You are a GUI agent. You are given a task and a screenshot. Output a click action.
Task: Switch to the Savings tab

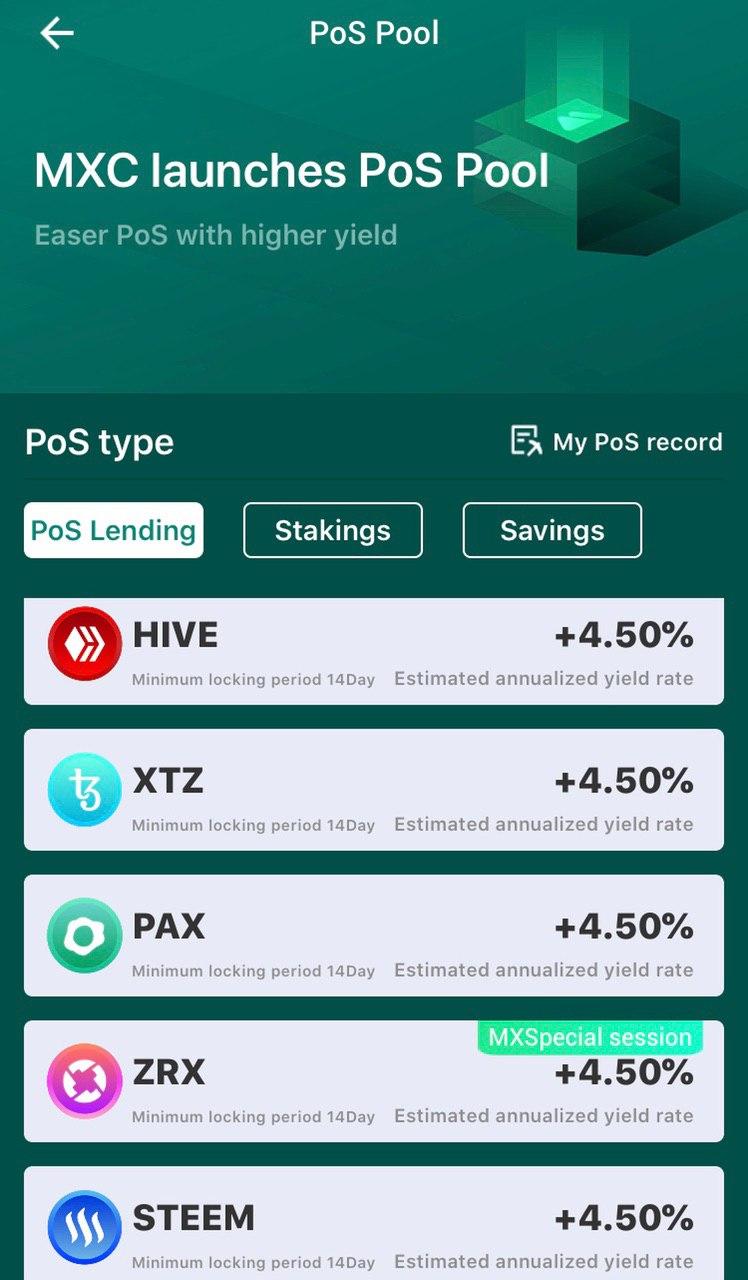coord(552,530)
